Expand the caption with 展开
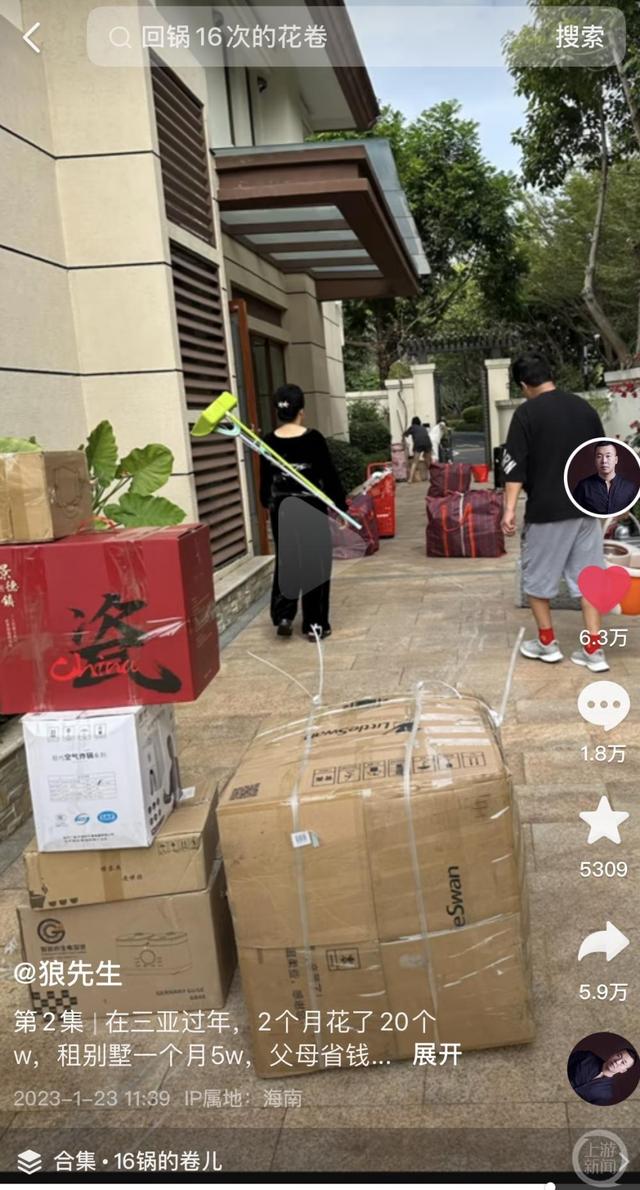This screenshot has width=640, height=1190. pos(437,1055)
